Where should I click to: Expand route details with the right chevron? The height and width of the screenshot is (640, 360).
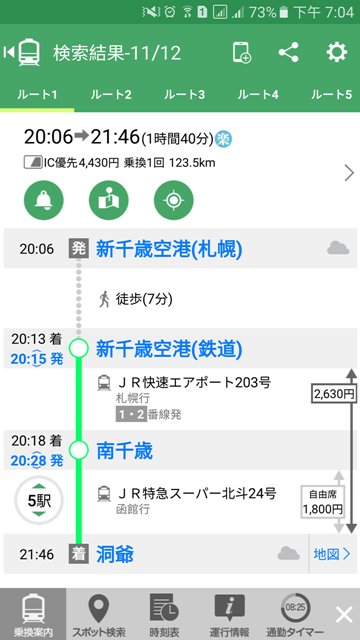349,173
